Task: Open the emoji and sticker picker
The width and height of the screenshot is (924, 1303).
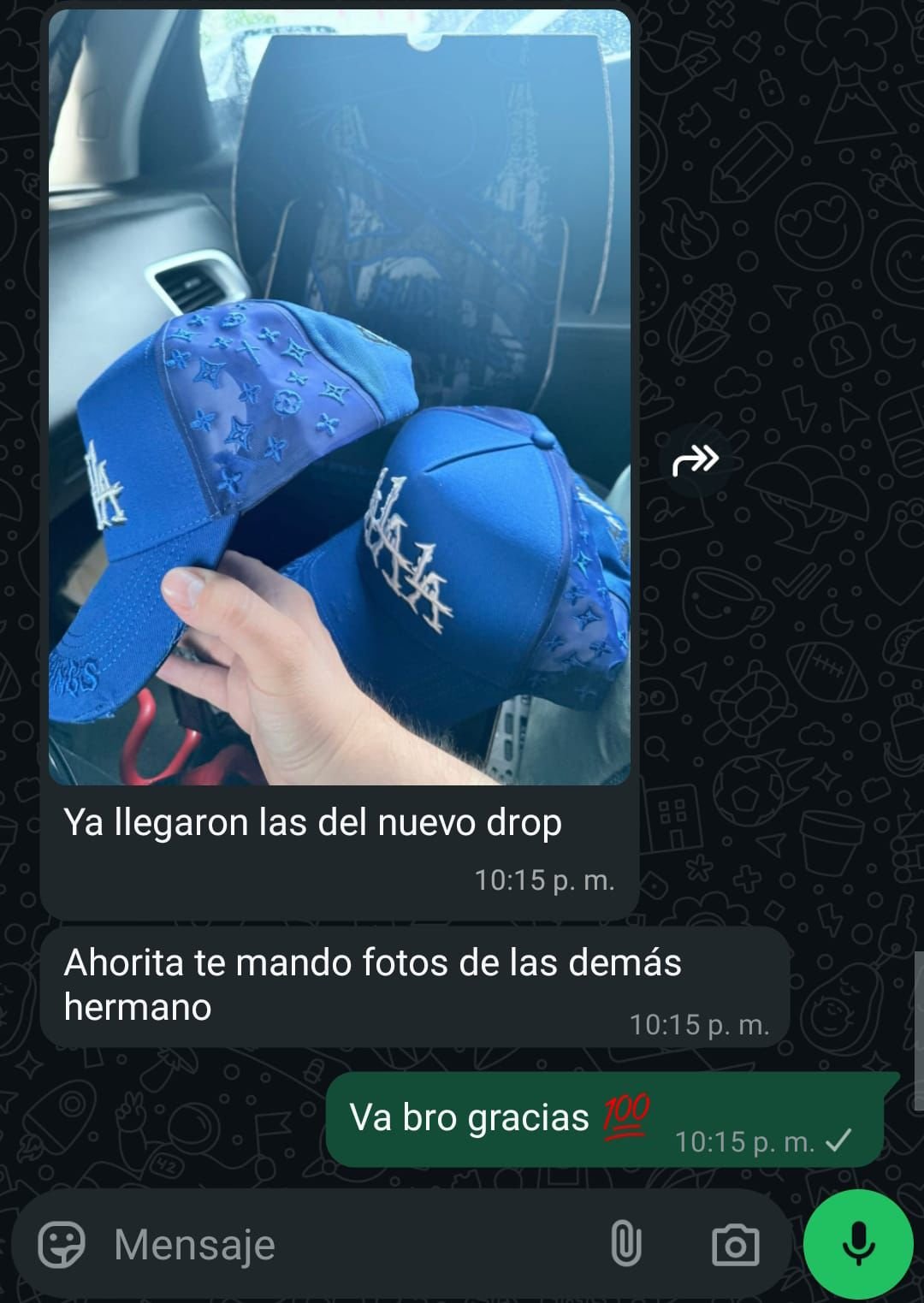Action: coord(62,1244)
